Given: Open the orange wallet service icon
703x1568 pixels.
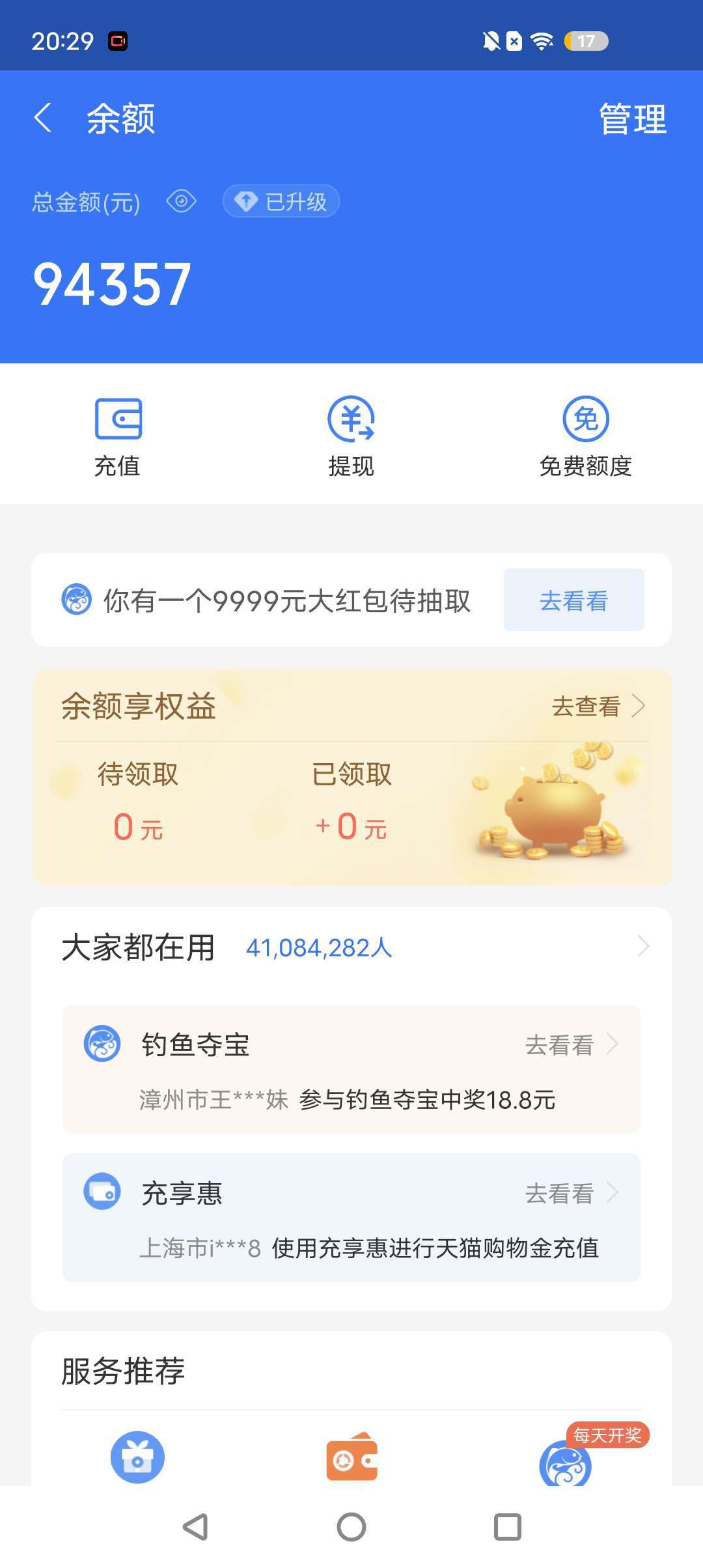Looking at the screenshot, I should (x=351, y=1459).
